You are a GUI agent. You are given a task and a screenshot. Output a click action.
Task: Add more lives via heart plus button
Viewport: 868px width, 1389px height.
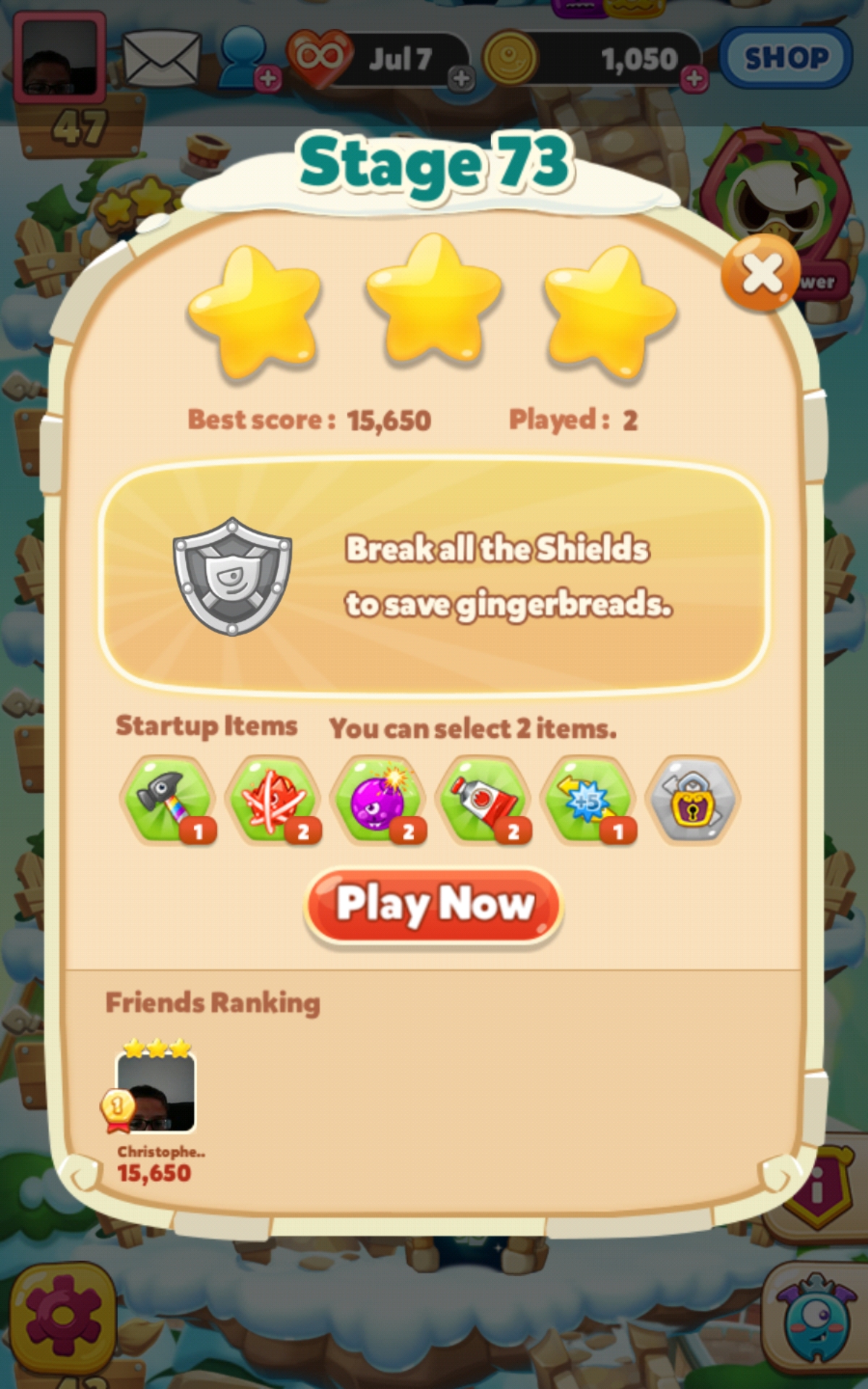(461, 78)
